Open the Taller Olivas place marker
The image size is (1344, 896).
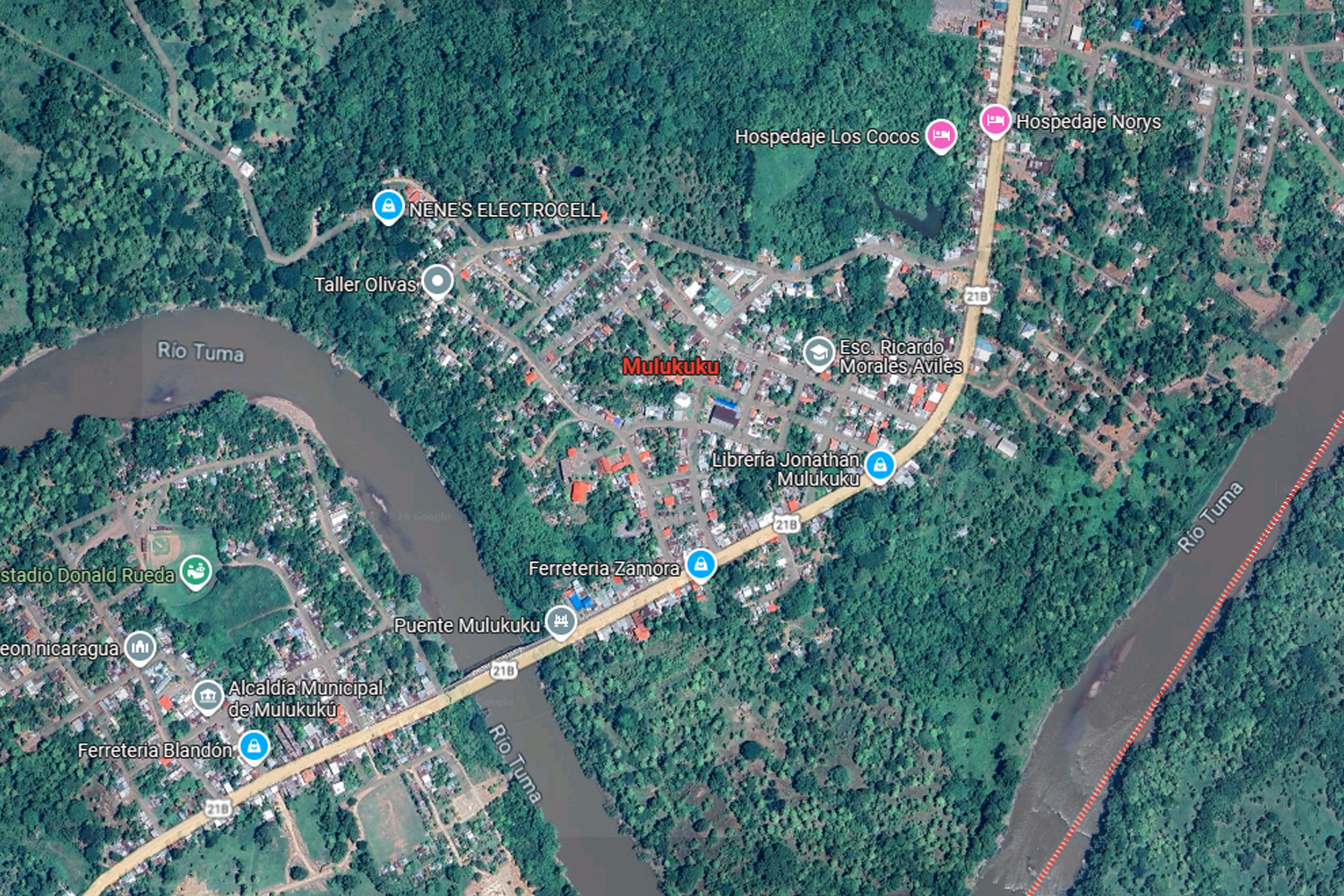tap(437, 281)
